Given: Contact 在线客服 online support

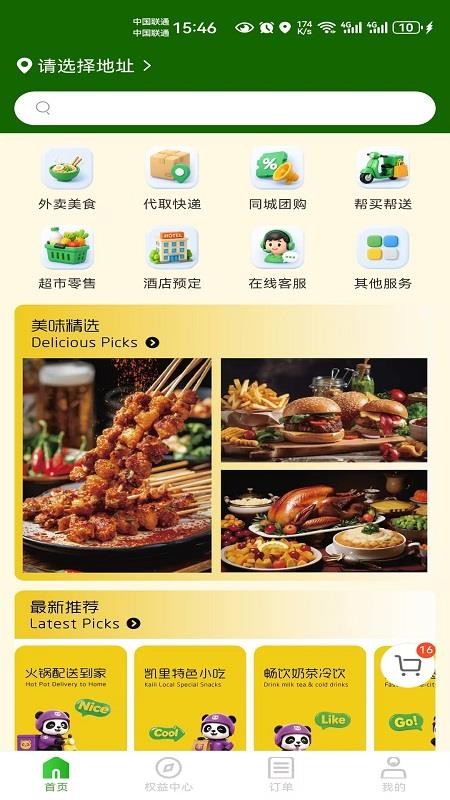Looking at the screenshot, I should [x=278, y=258].
